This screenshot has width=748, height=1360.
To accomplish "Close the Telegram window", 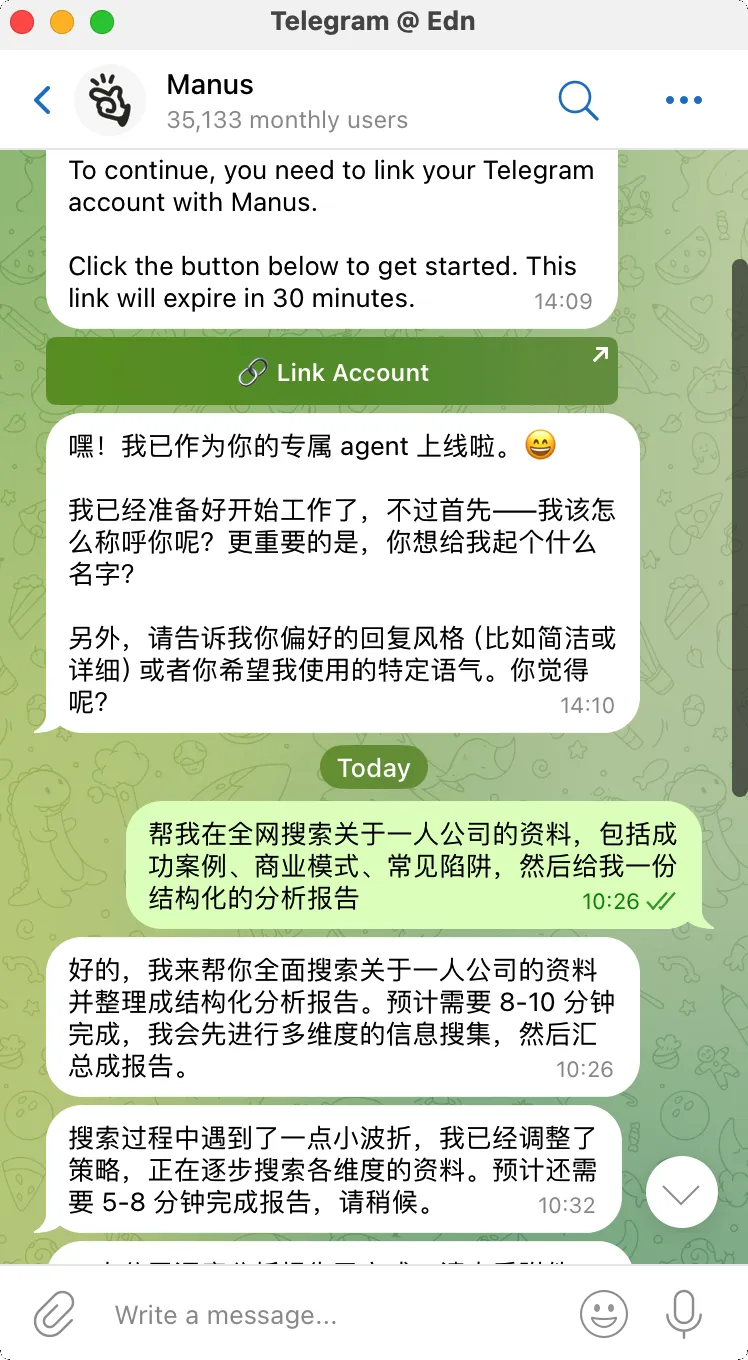I will [22, 22].
